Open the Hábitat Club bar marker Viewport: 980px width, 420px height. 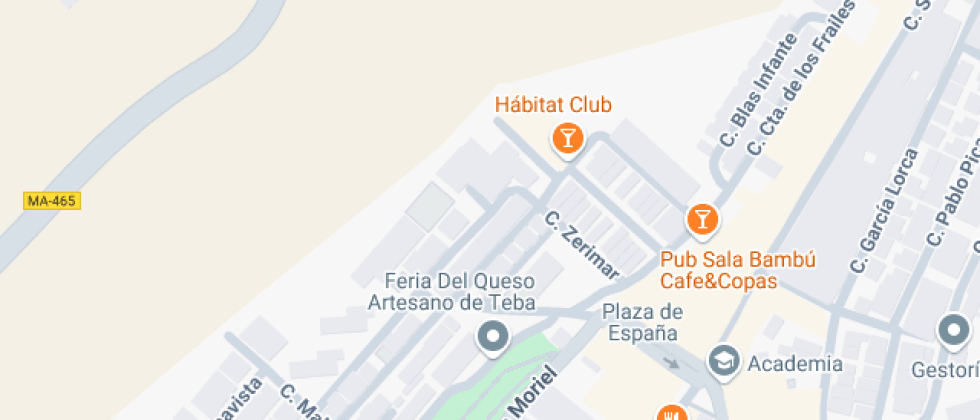(567, 137)
